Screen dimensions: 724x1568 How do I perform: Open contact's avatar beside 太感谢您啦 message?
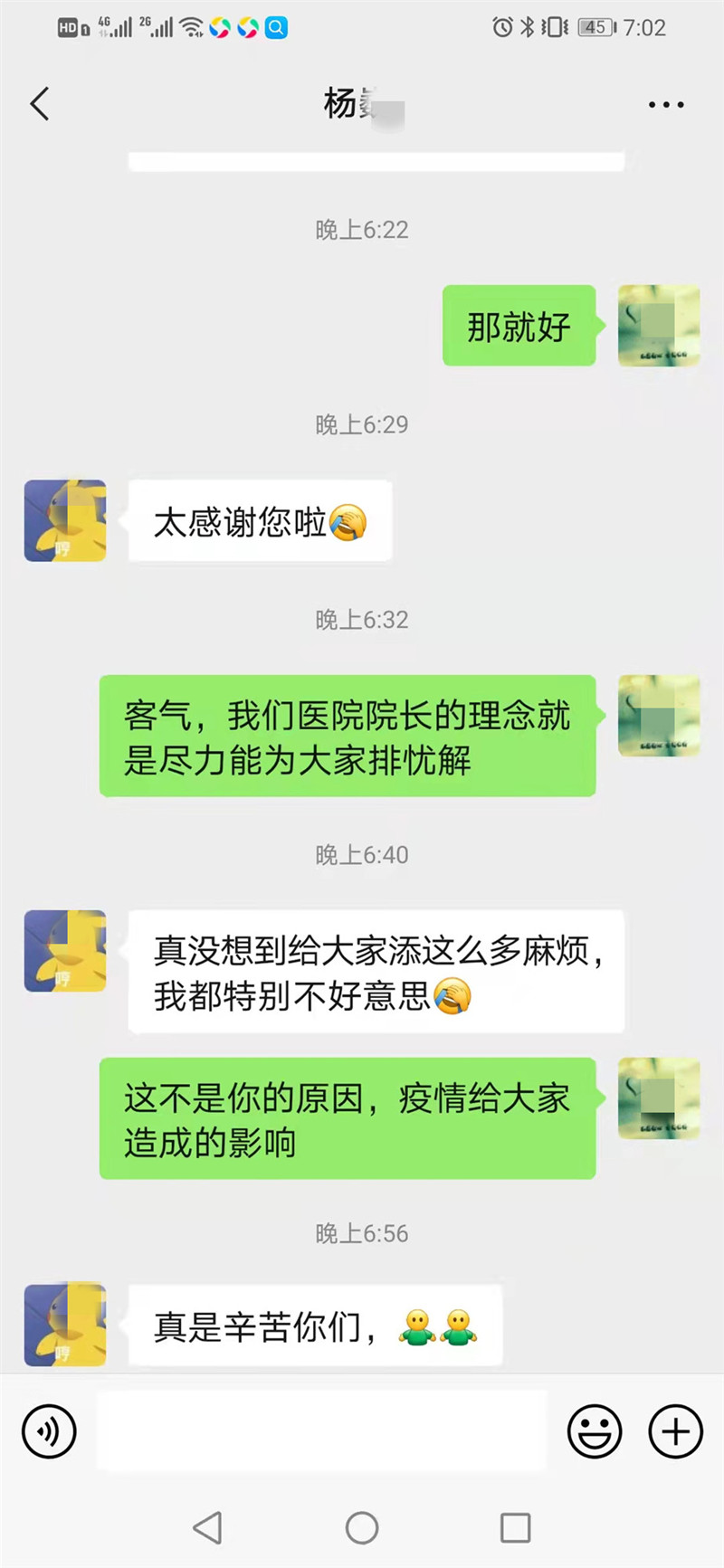point(65,520)
